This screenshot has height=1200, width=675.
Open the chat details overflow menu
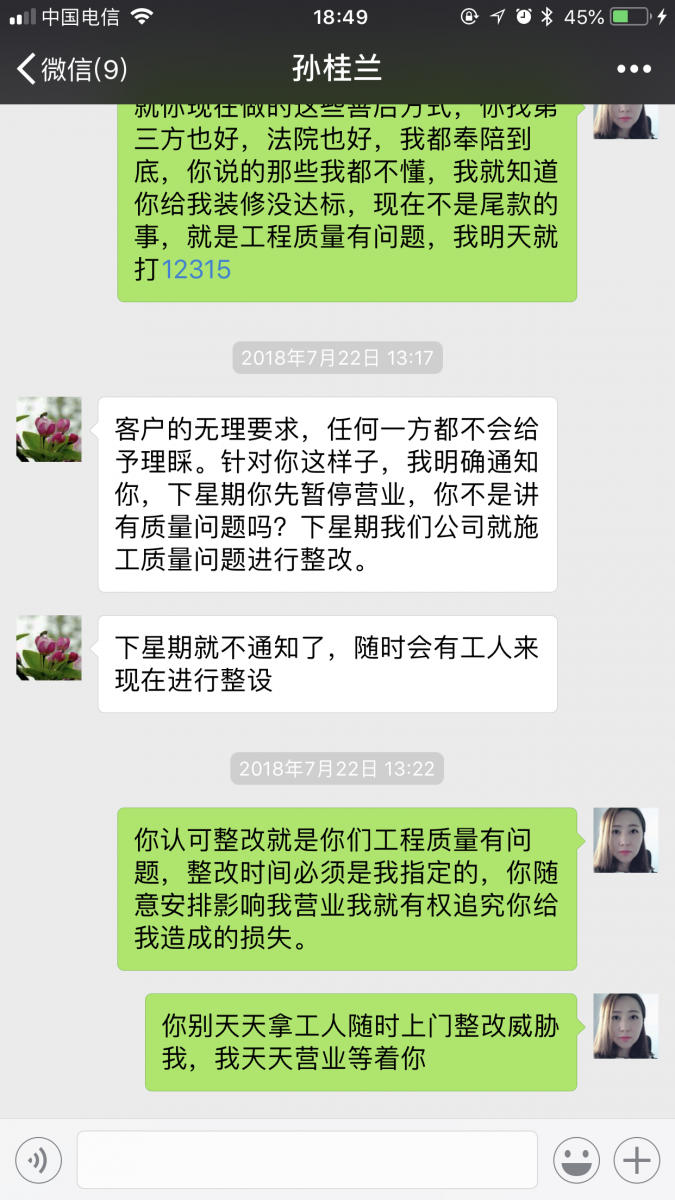[633, 69]
